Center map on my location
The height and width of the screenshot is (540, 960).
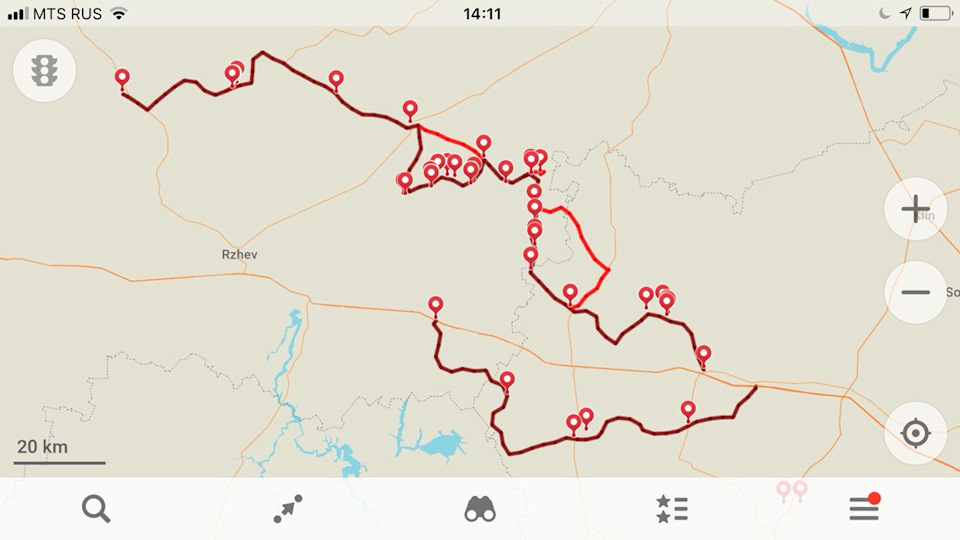tap(915, 433)
